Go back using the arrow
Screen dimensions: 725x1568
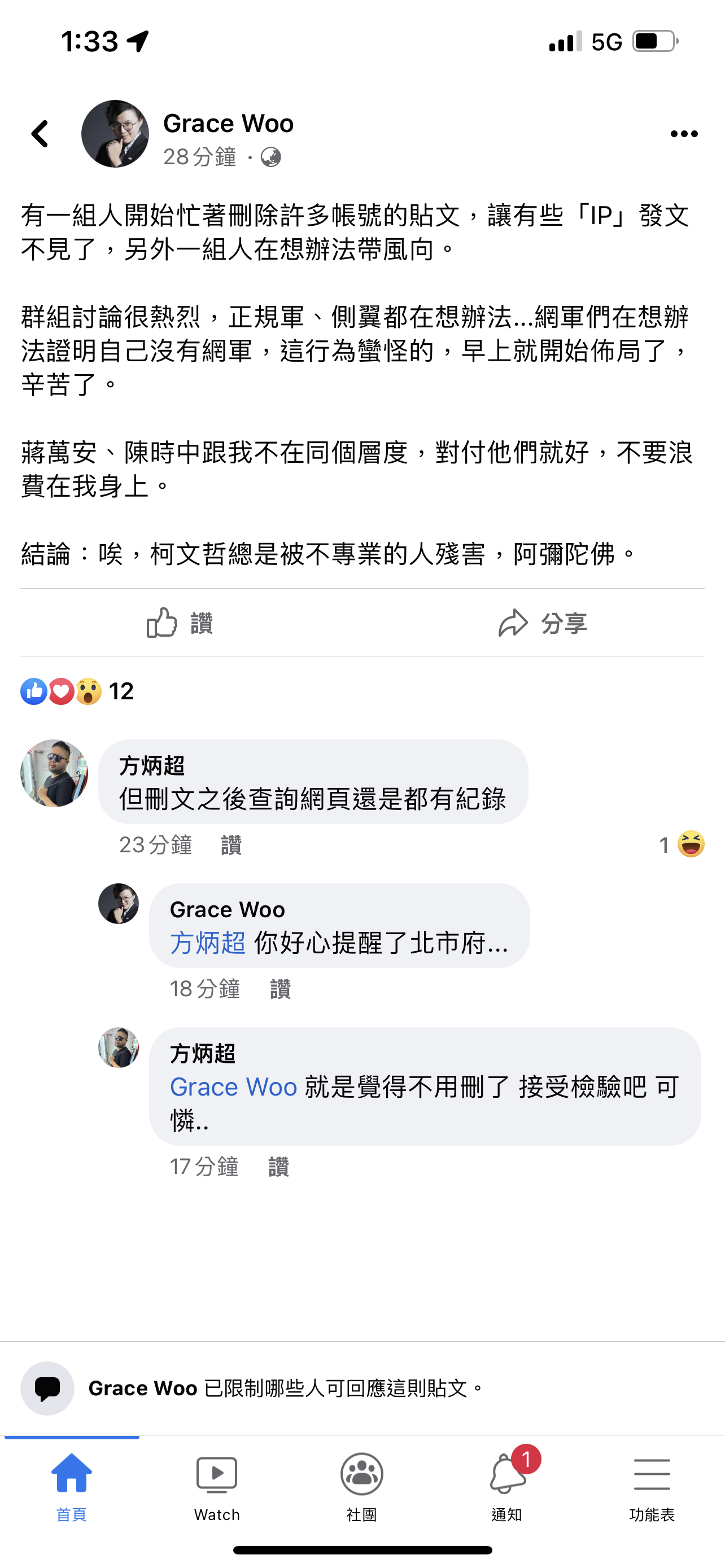click(40, 134)
